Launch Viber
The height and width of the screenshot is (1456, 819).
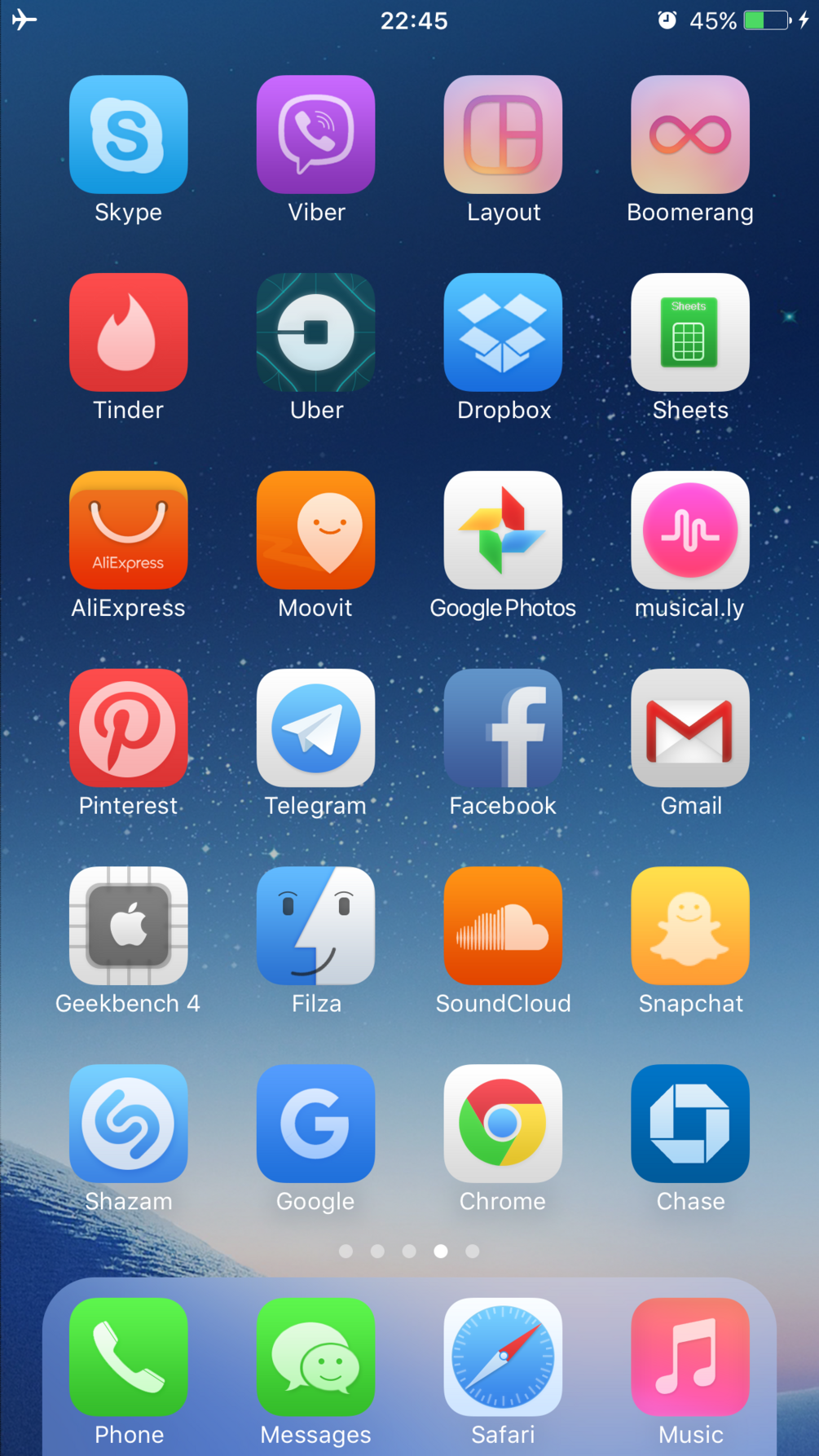(315, 134)
